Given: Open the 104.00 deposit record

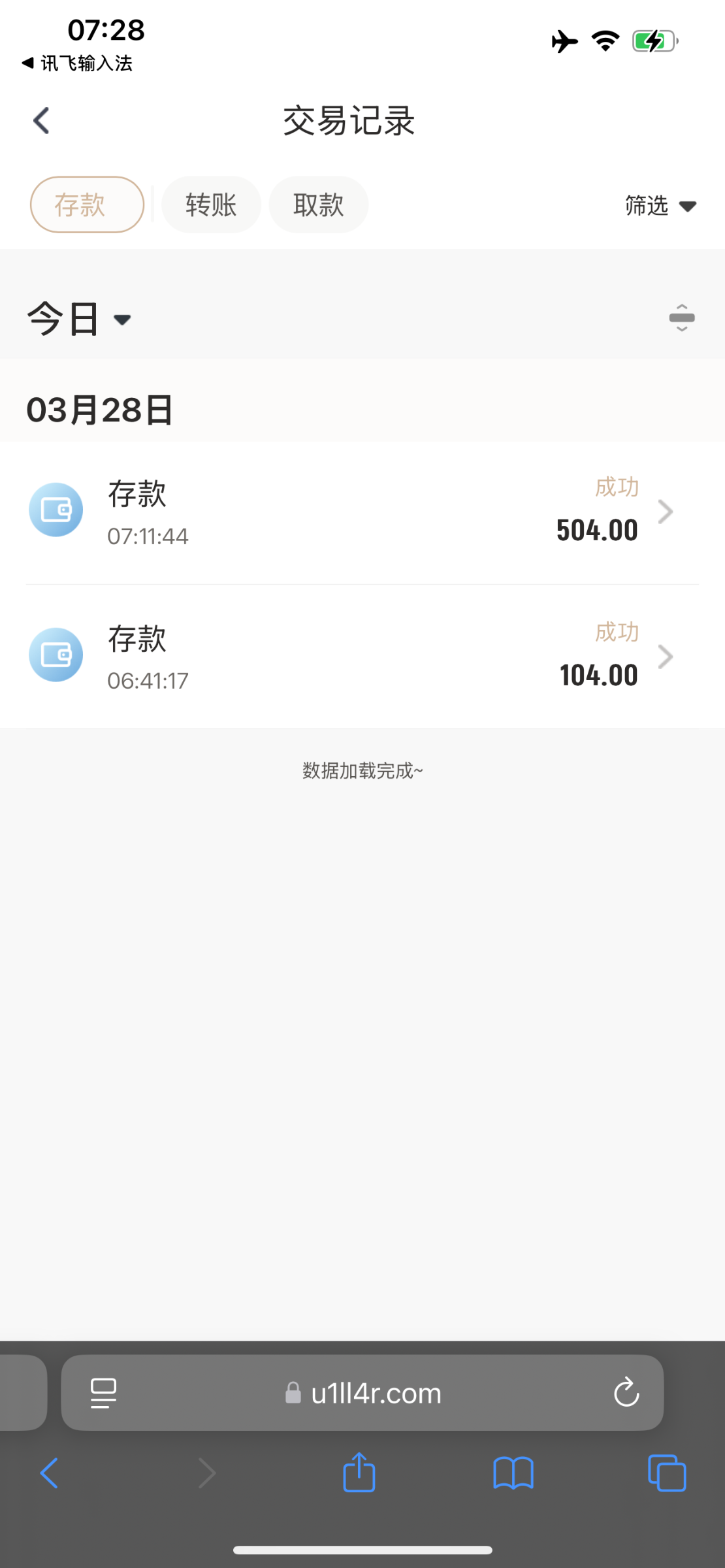Looking at the screenshot, I should pos(362,657).
